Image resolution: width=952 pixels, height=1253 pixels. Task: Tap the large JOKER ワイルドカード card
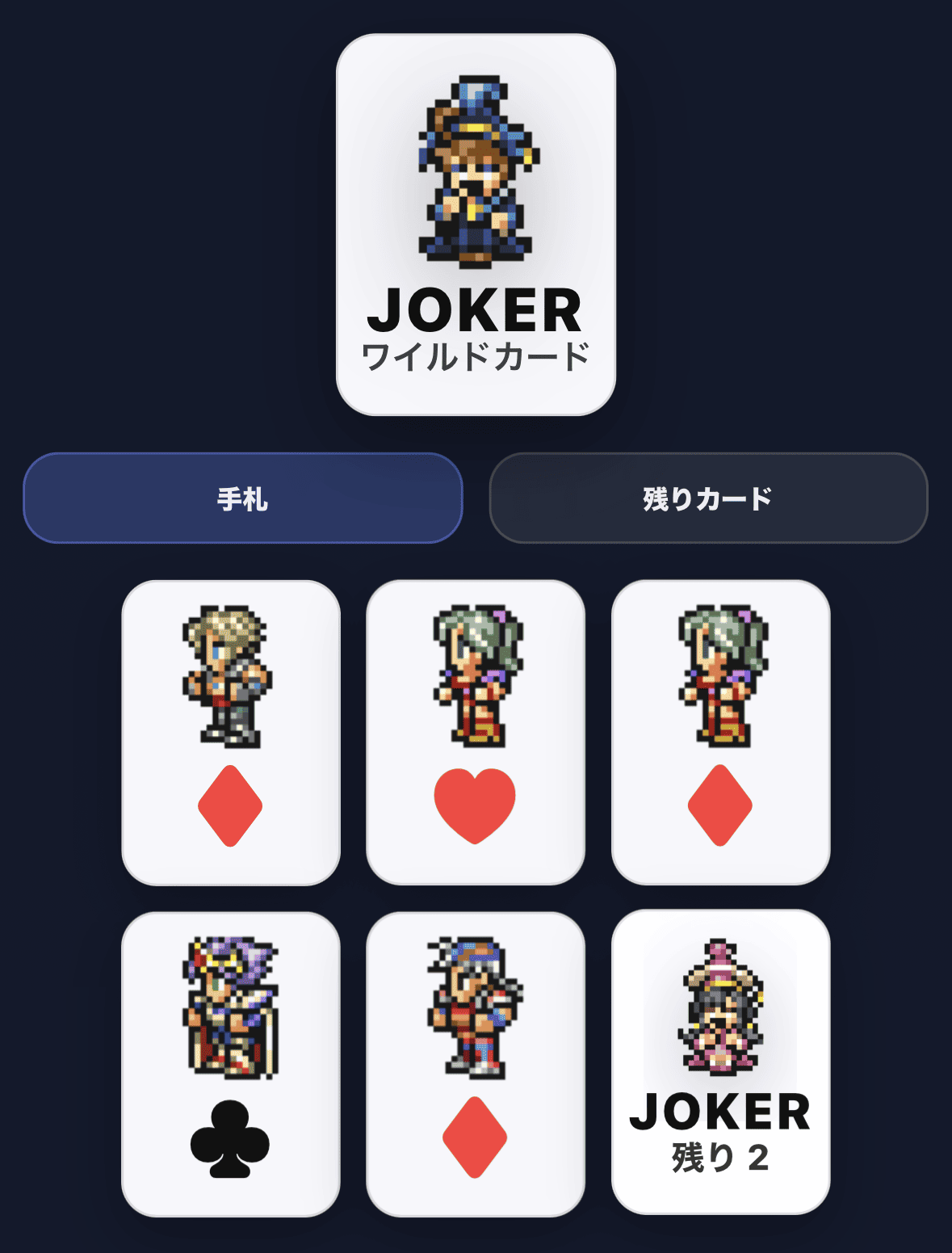click(x=476, y=225)
